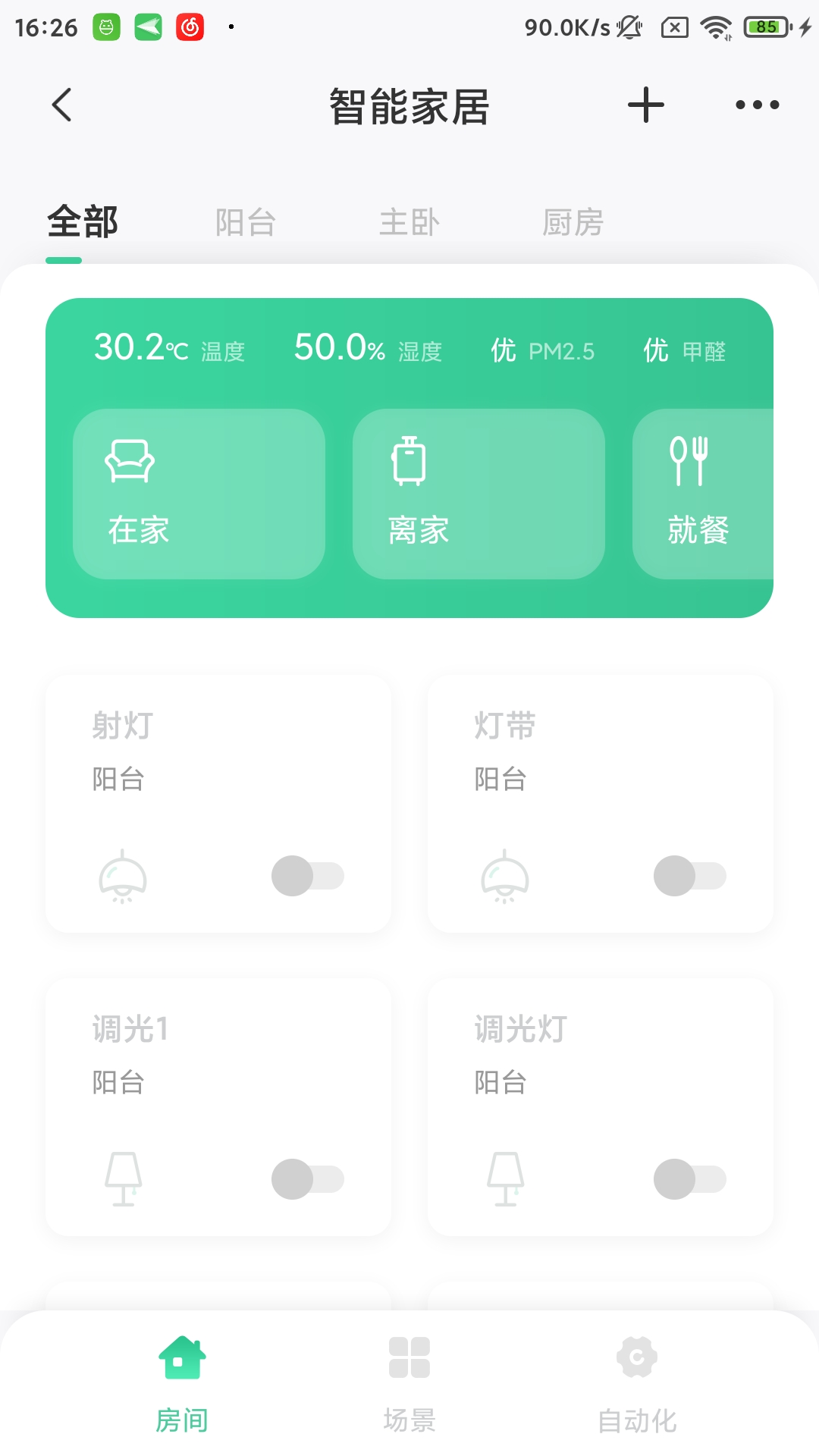819x1456 pixels.
Task: Go back from 智能家居 page
Action: 62,105
